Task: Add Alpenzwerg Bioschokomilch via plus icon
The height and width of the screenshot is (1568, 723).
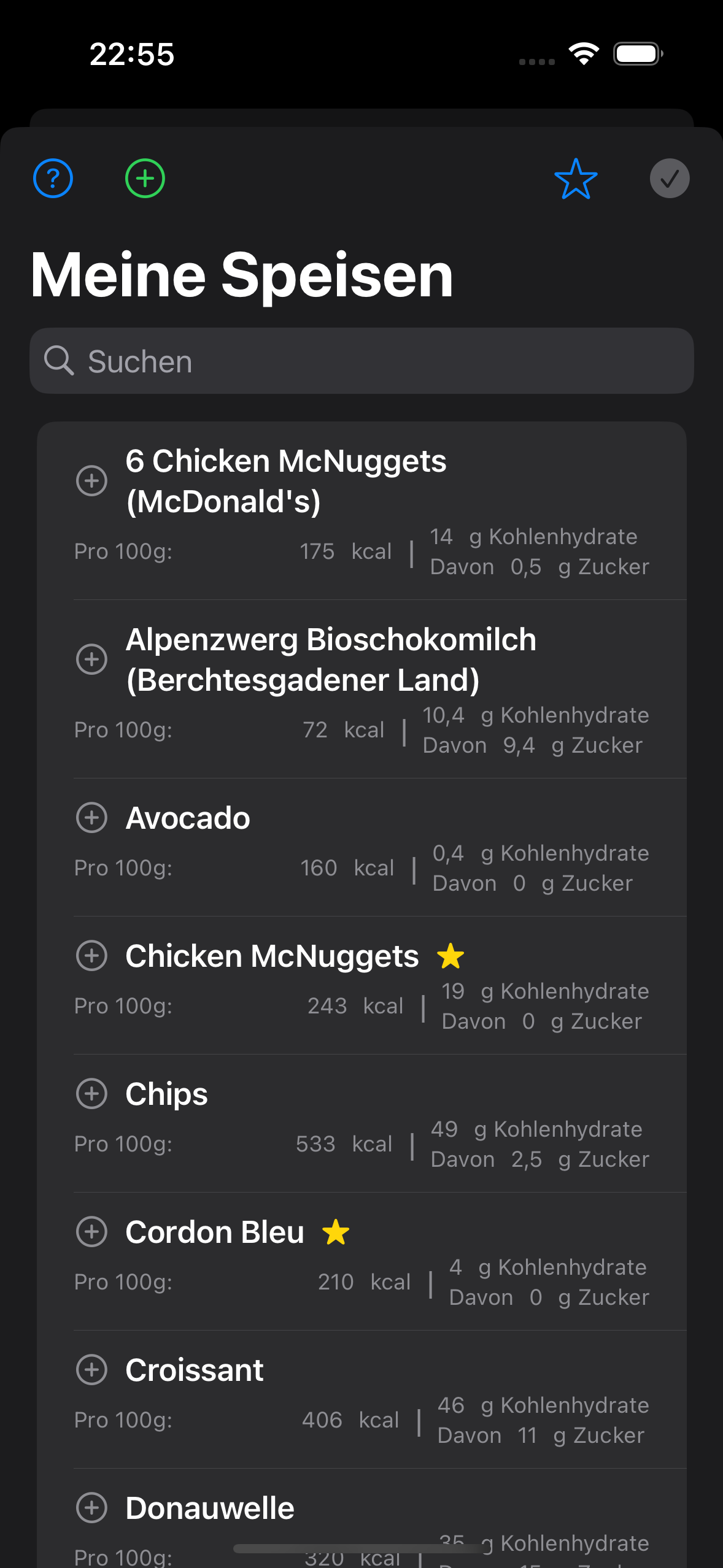Action: [x=91, y=659]
